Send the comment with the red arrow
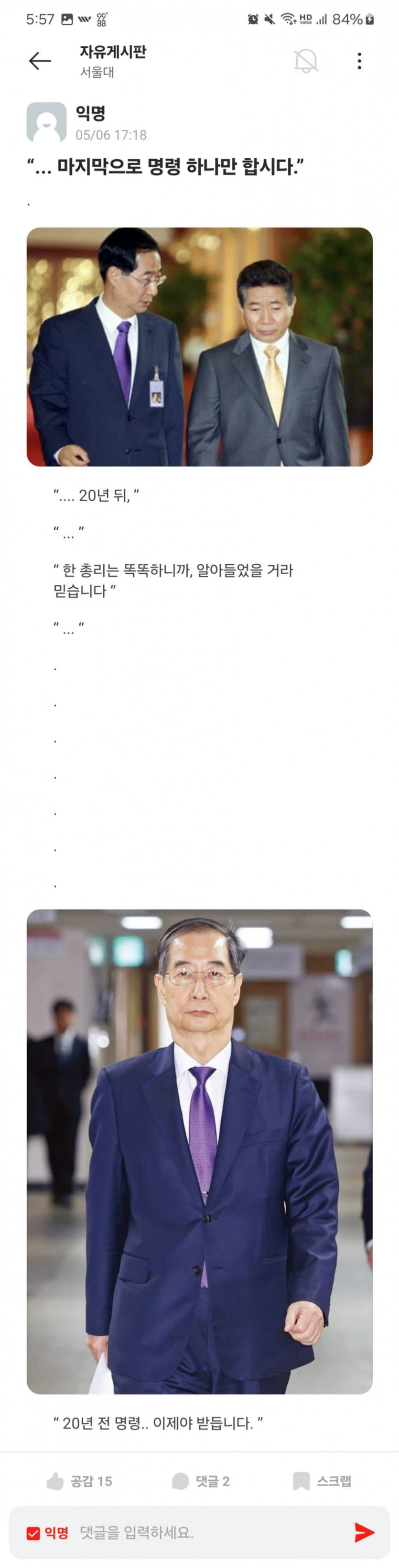This screenshot has width=399, height=1568. click(364, 1532)
